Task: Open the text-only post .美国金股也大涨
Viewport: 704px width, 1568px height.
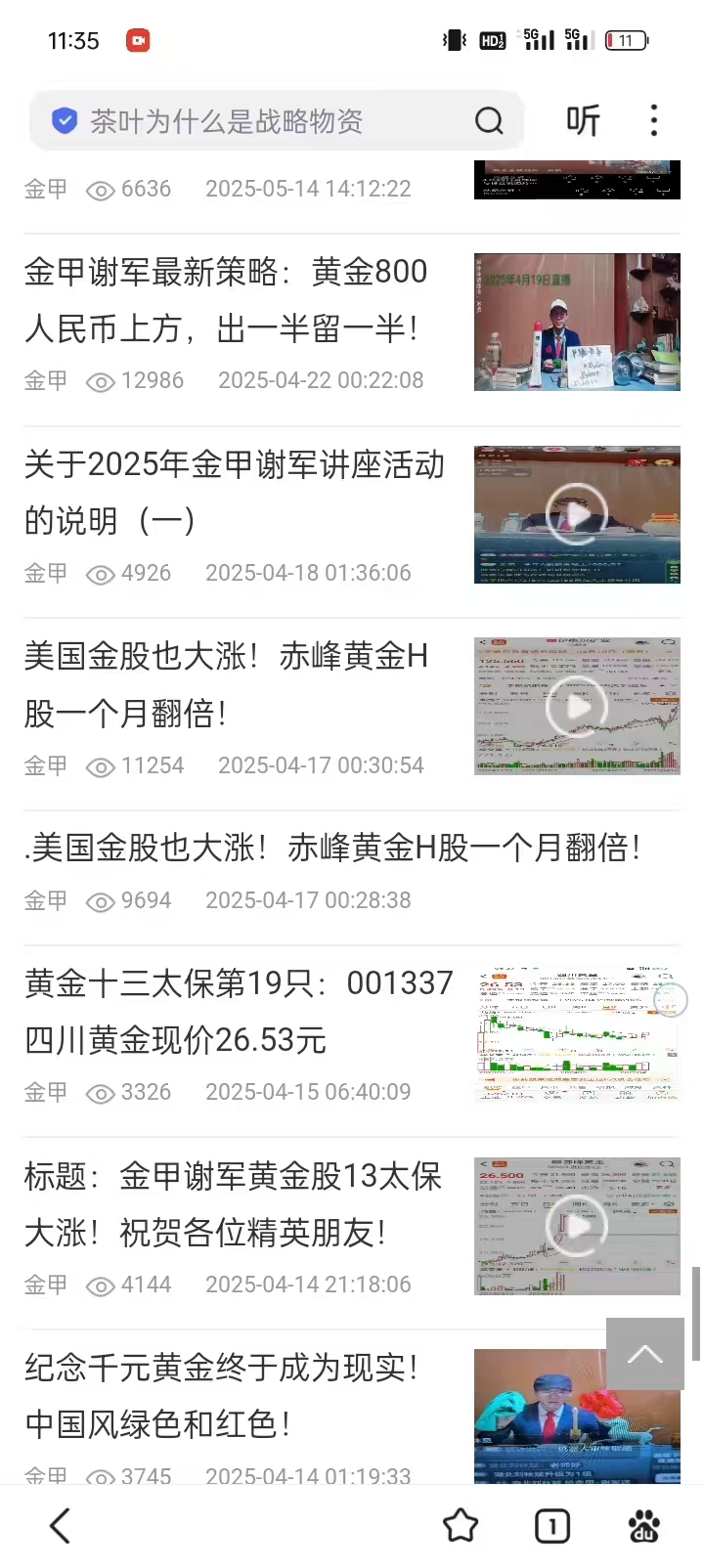Action: (x=332, y=849)
